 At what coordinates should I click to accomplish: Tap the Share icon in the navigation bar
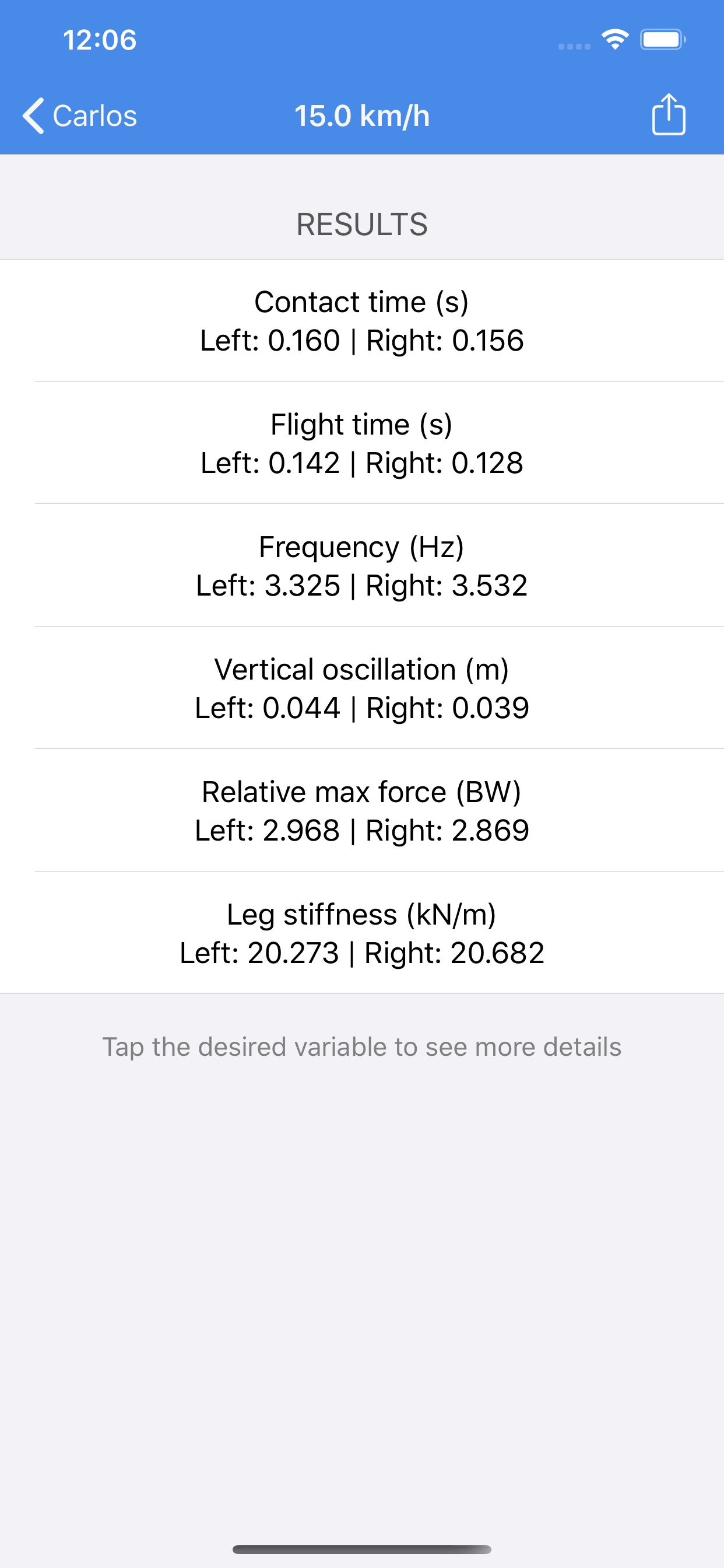[668, 115]
